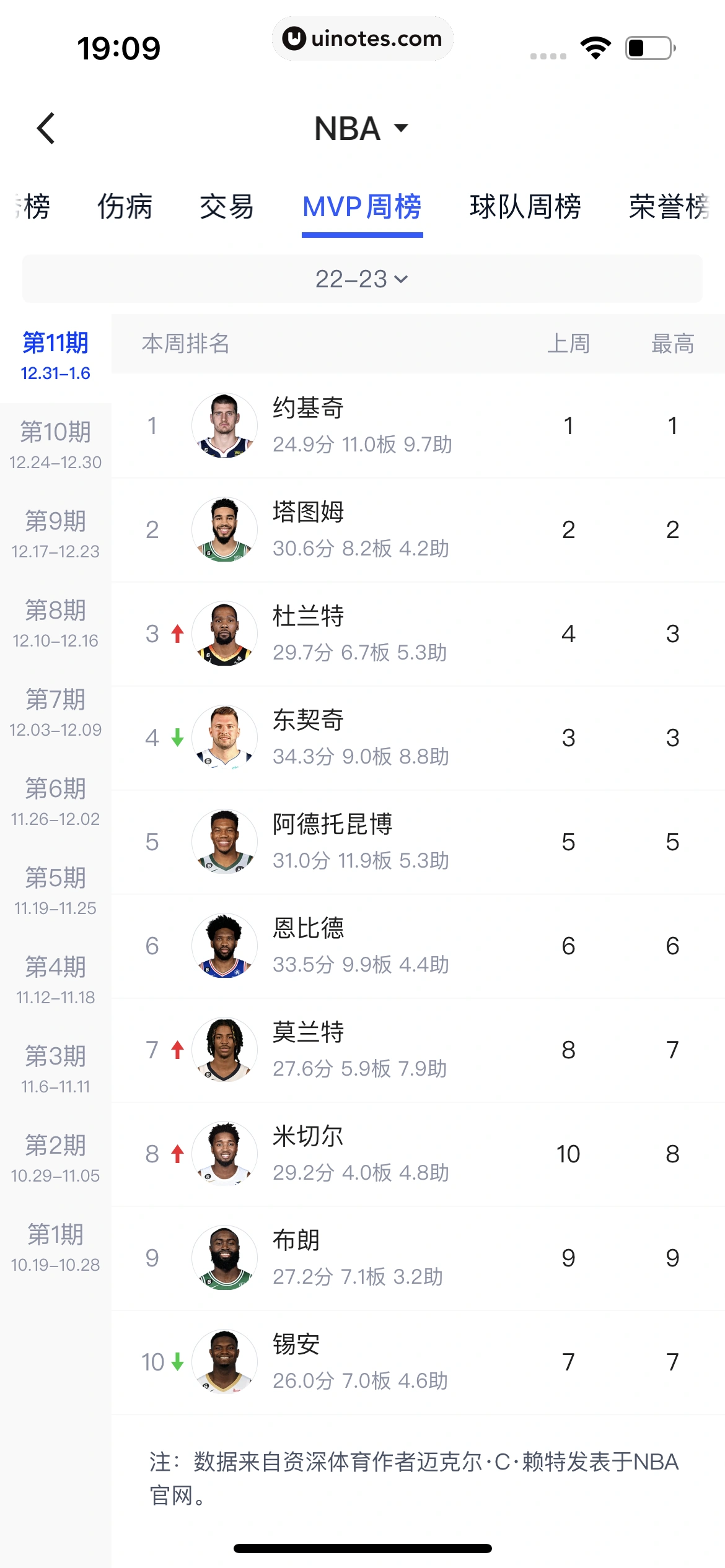Open 约基奇's player avatar photo

(x=224, y=425)
